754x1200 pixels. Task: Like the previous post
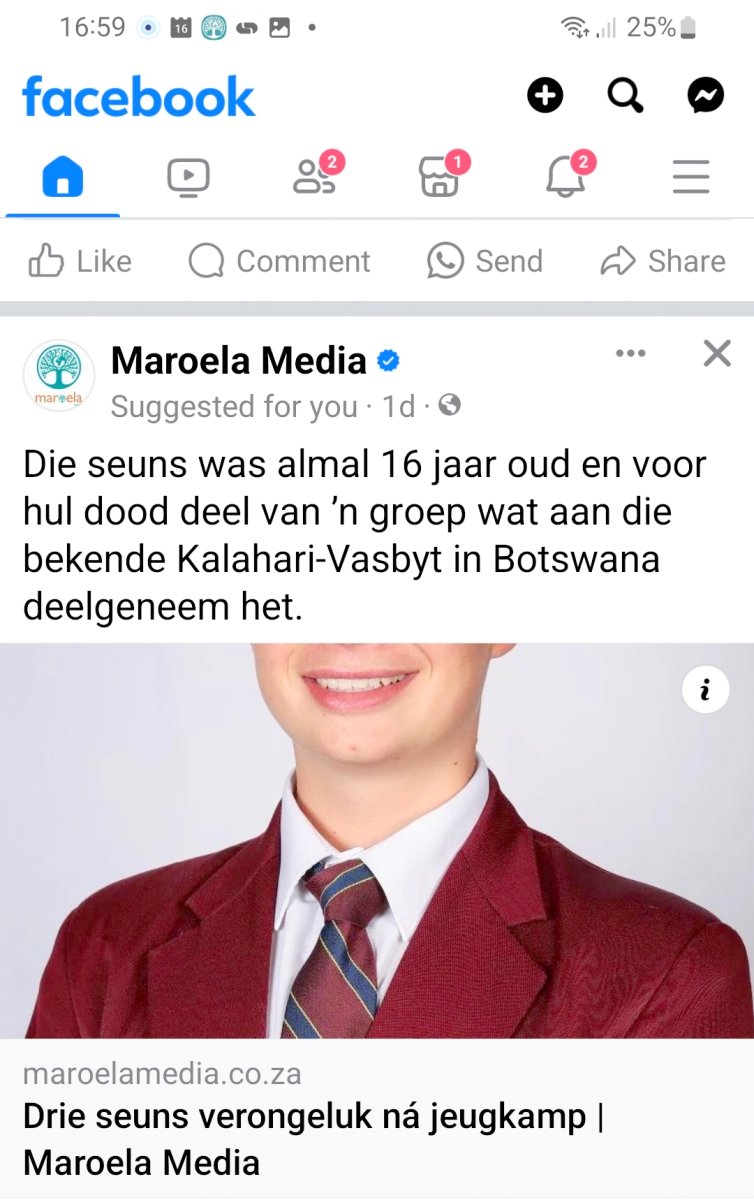click(x=80, y=262)
